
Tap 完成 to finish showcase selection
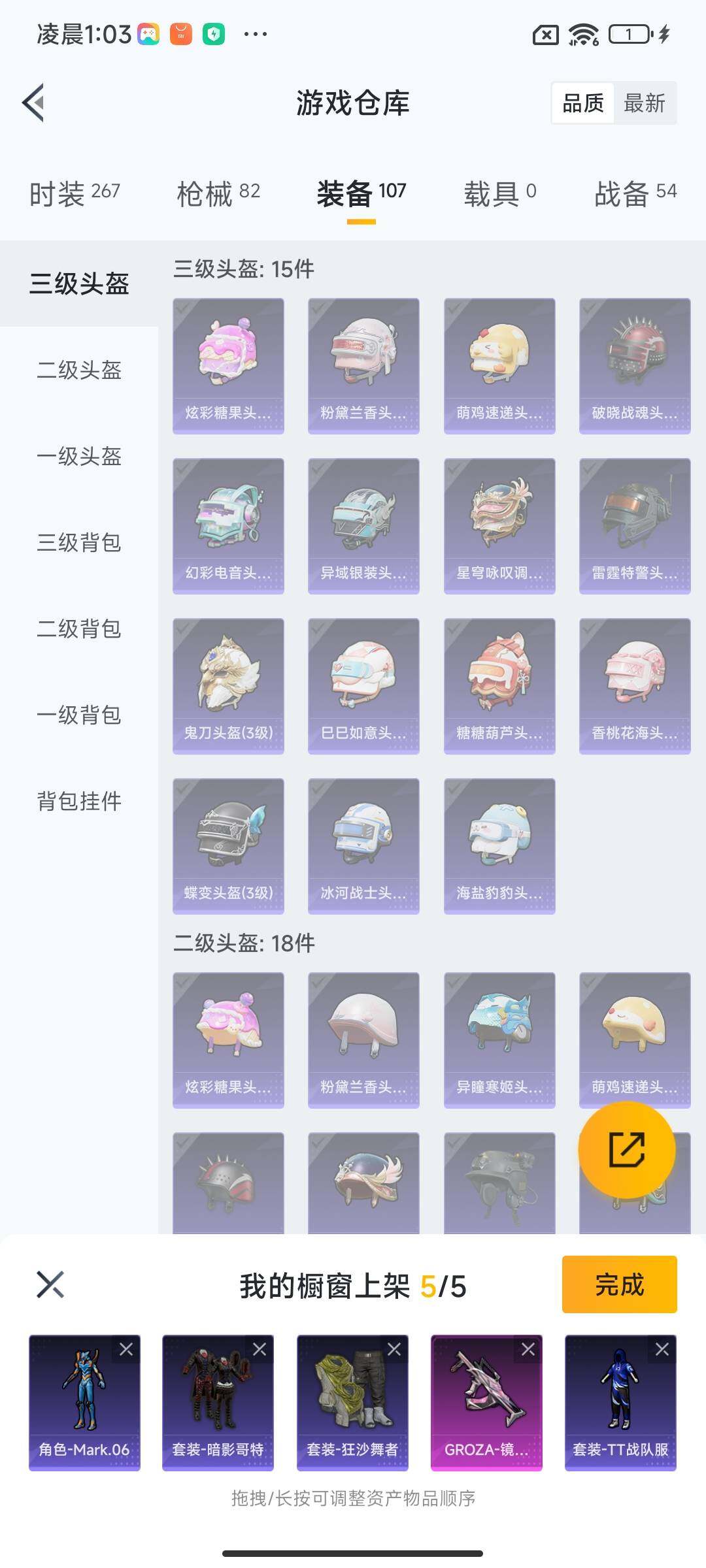(619, 1284)
